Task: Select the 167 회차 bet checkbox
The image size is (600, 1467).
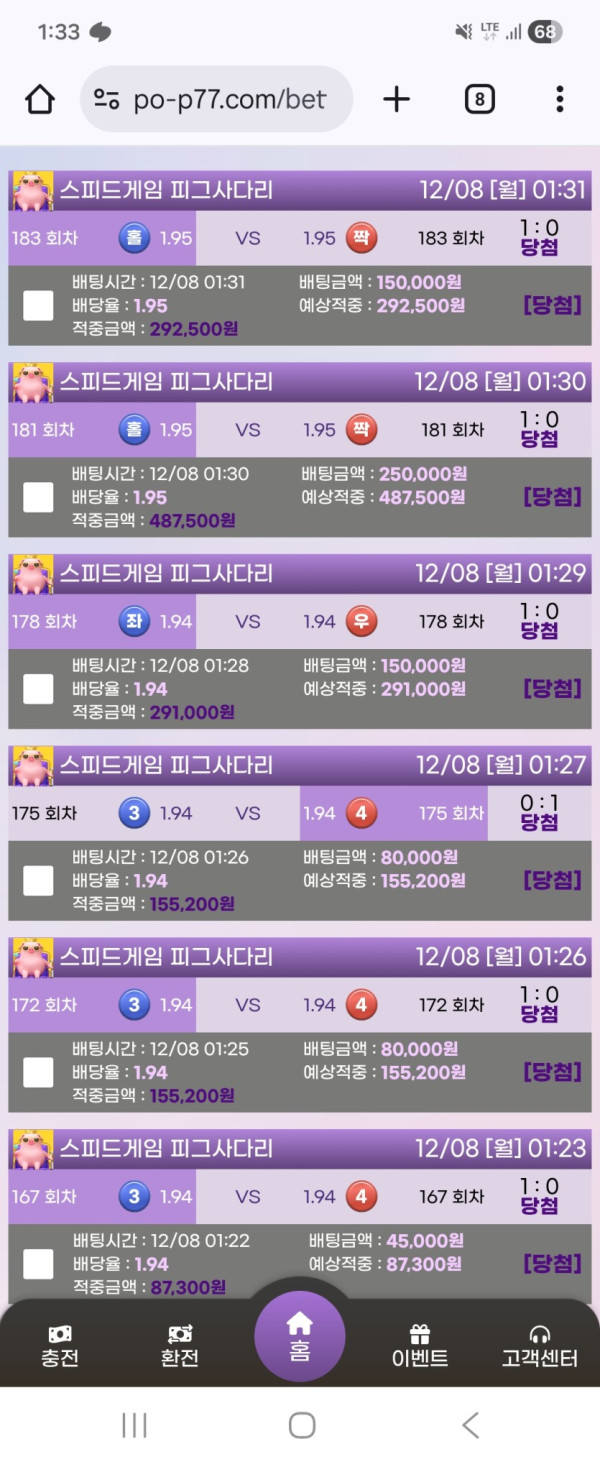Action: click(38, 1264)
